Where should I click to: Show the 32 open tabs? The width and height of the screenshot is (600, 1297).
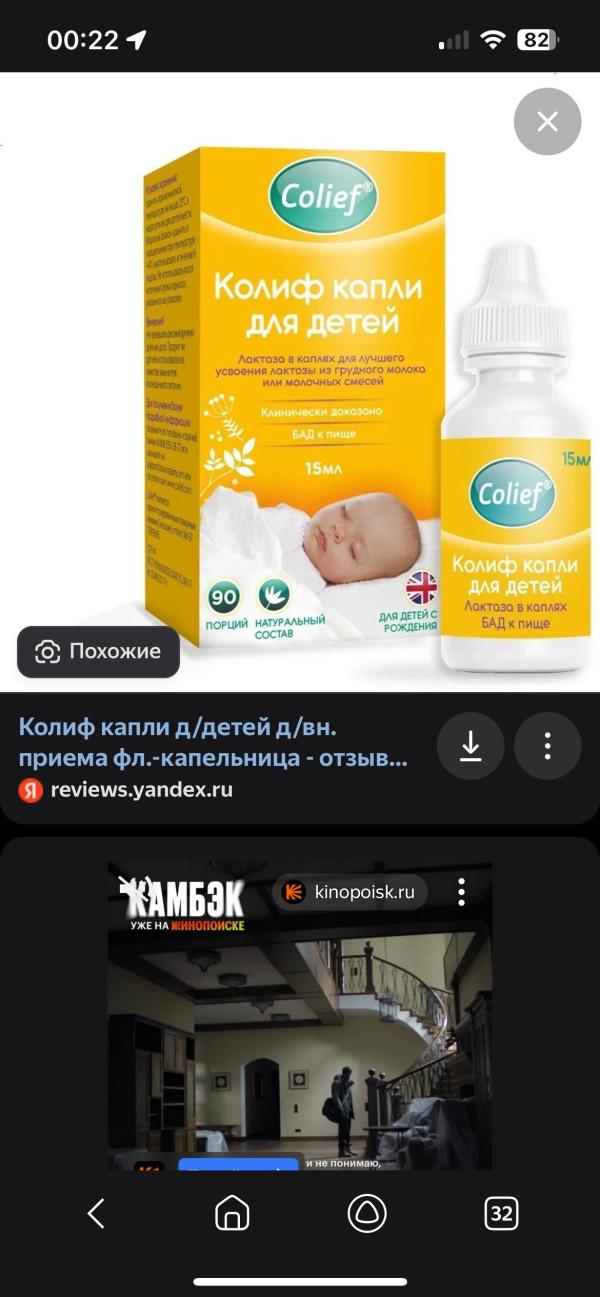point(501,1214)
